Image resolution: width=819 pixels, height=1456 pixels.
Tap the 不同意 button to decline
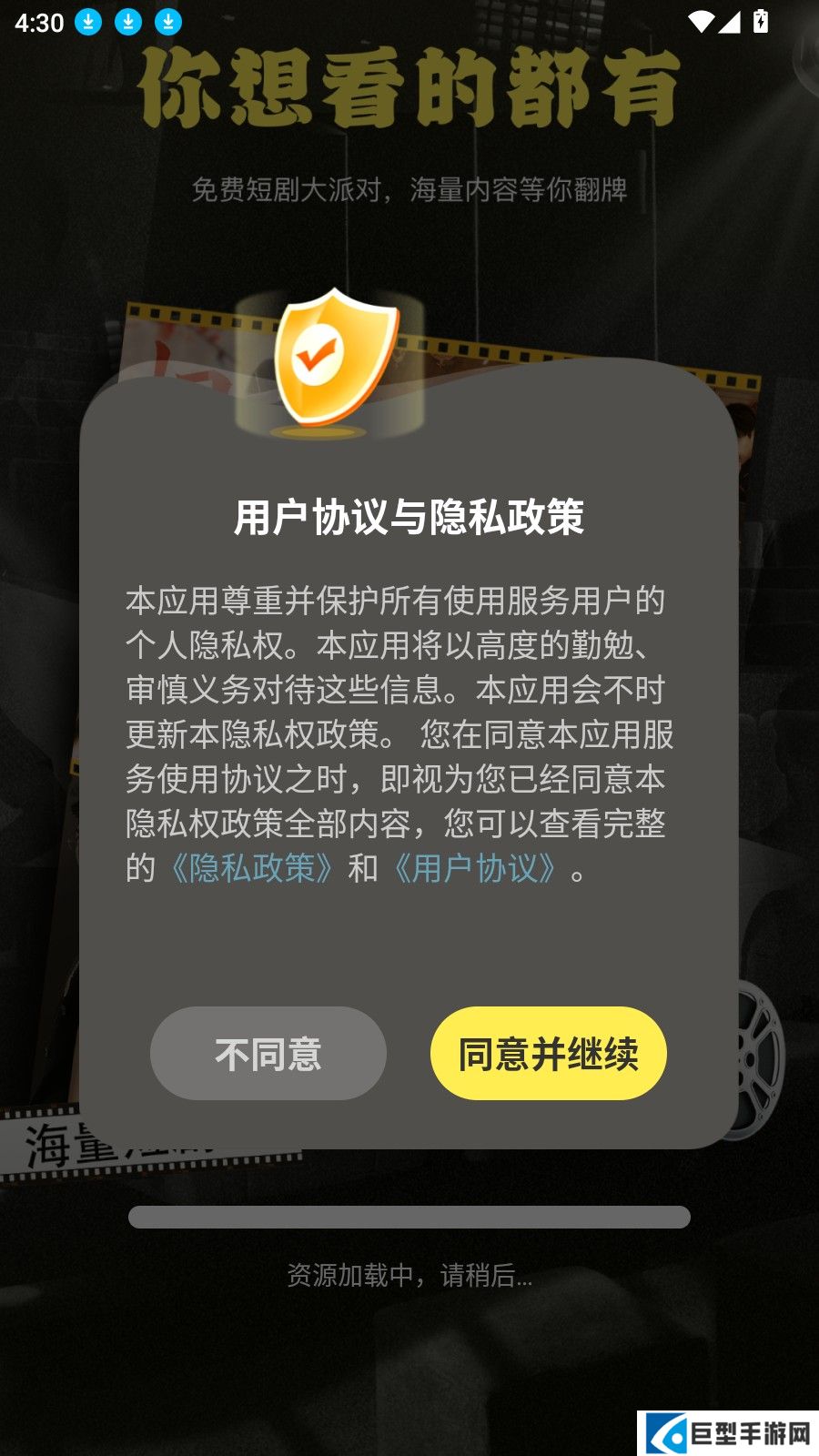(268, 1053)
